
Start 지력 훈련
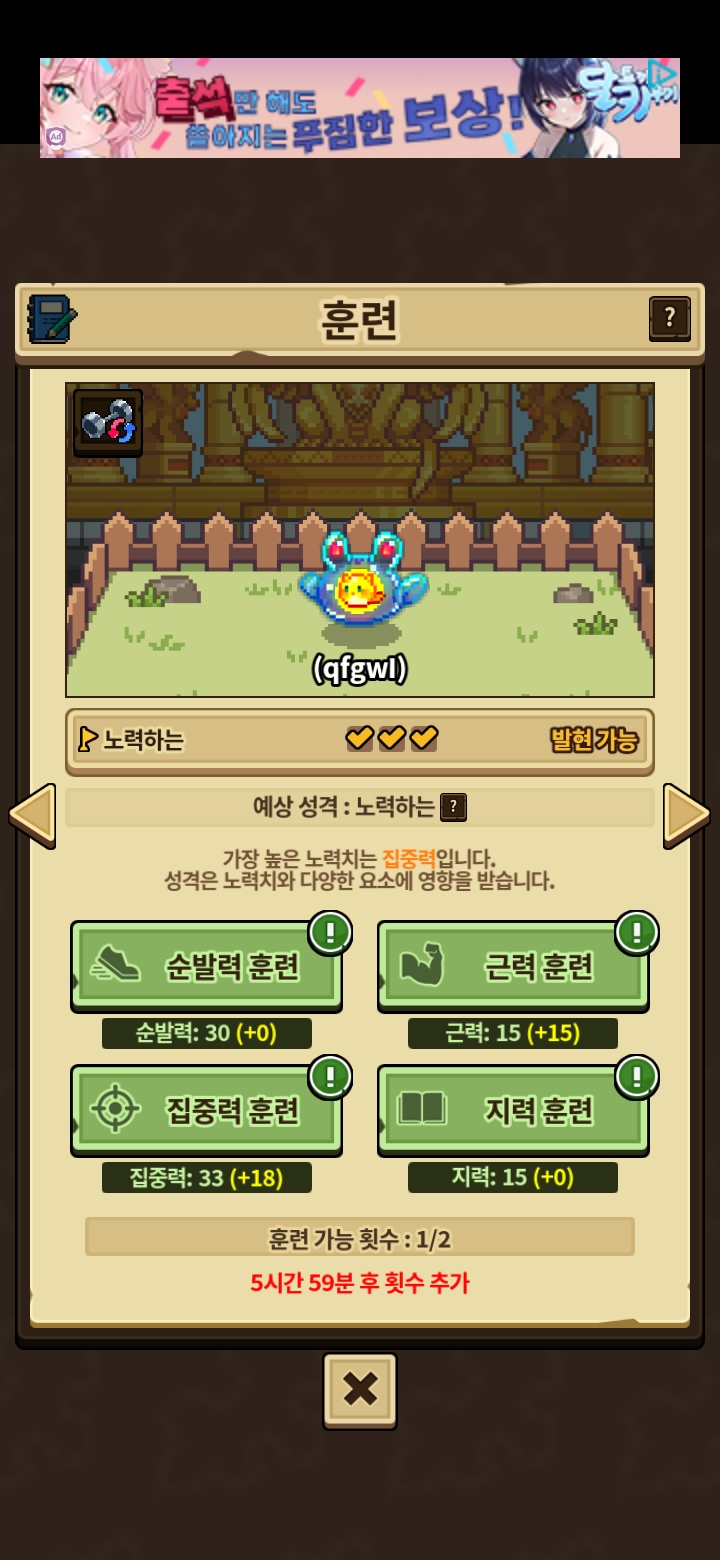tap(513, 1110)
